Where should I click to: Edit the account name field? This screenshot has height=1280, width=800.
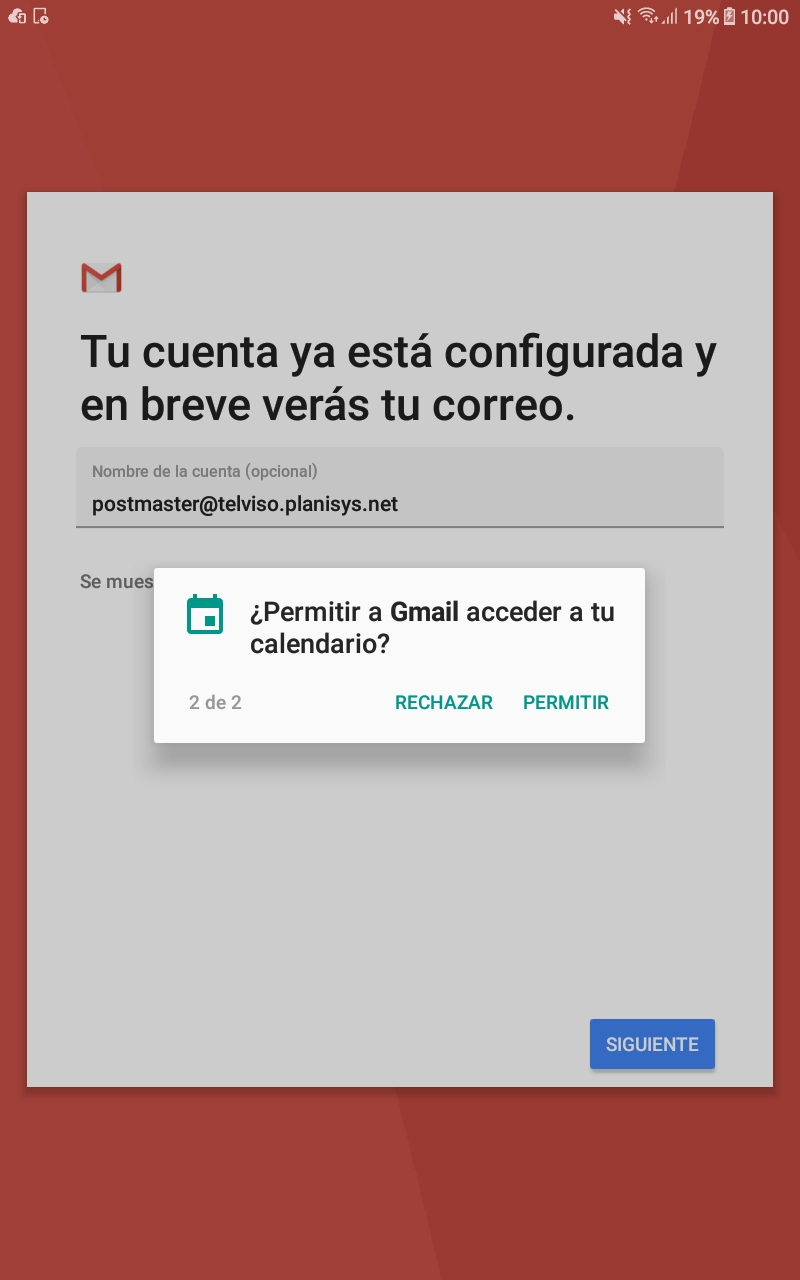(400, 487)
